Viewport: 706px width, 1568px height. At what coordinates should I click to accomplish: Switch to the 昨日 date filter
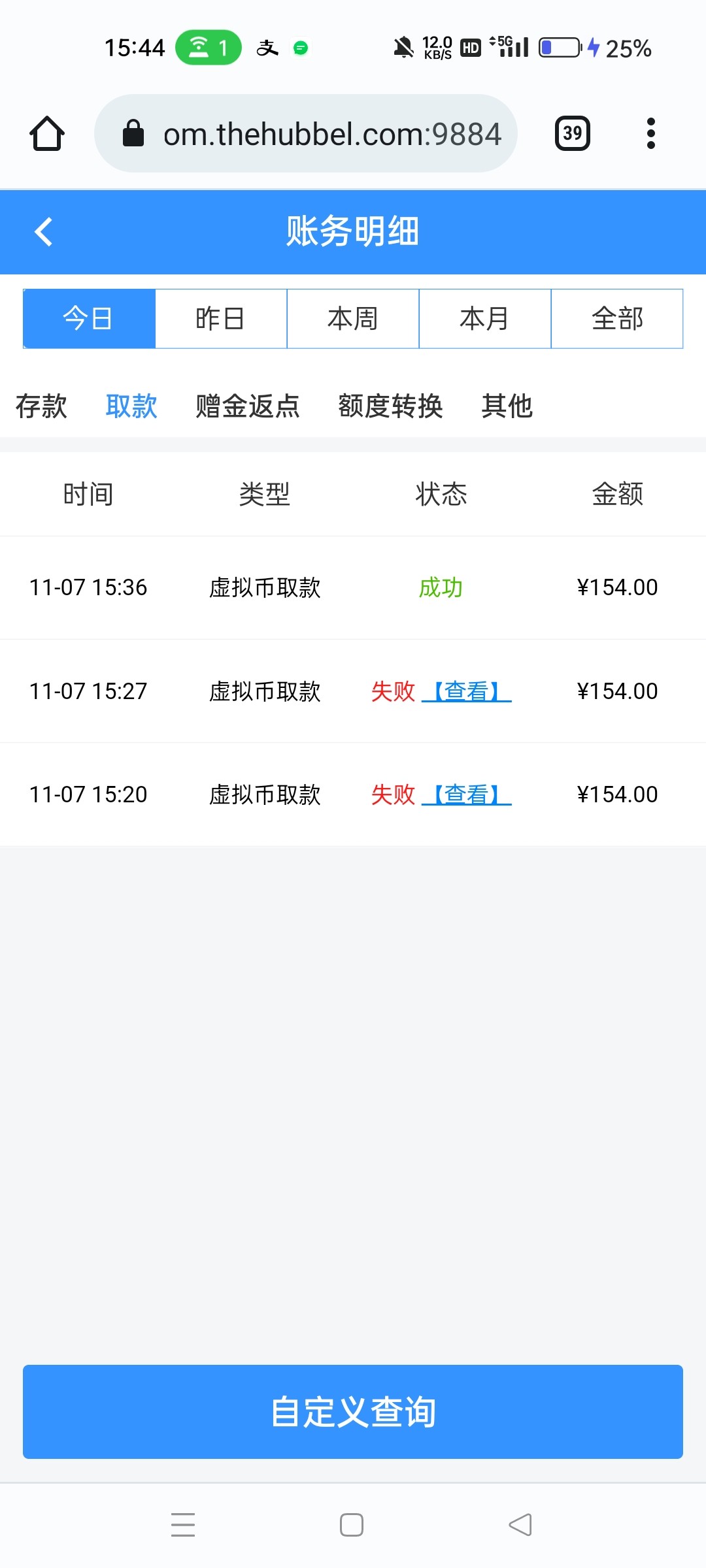[x=221, y=319]
